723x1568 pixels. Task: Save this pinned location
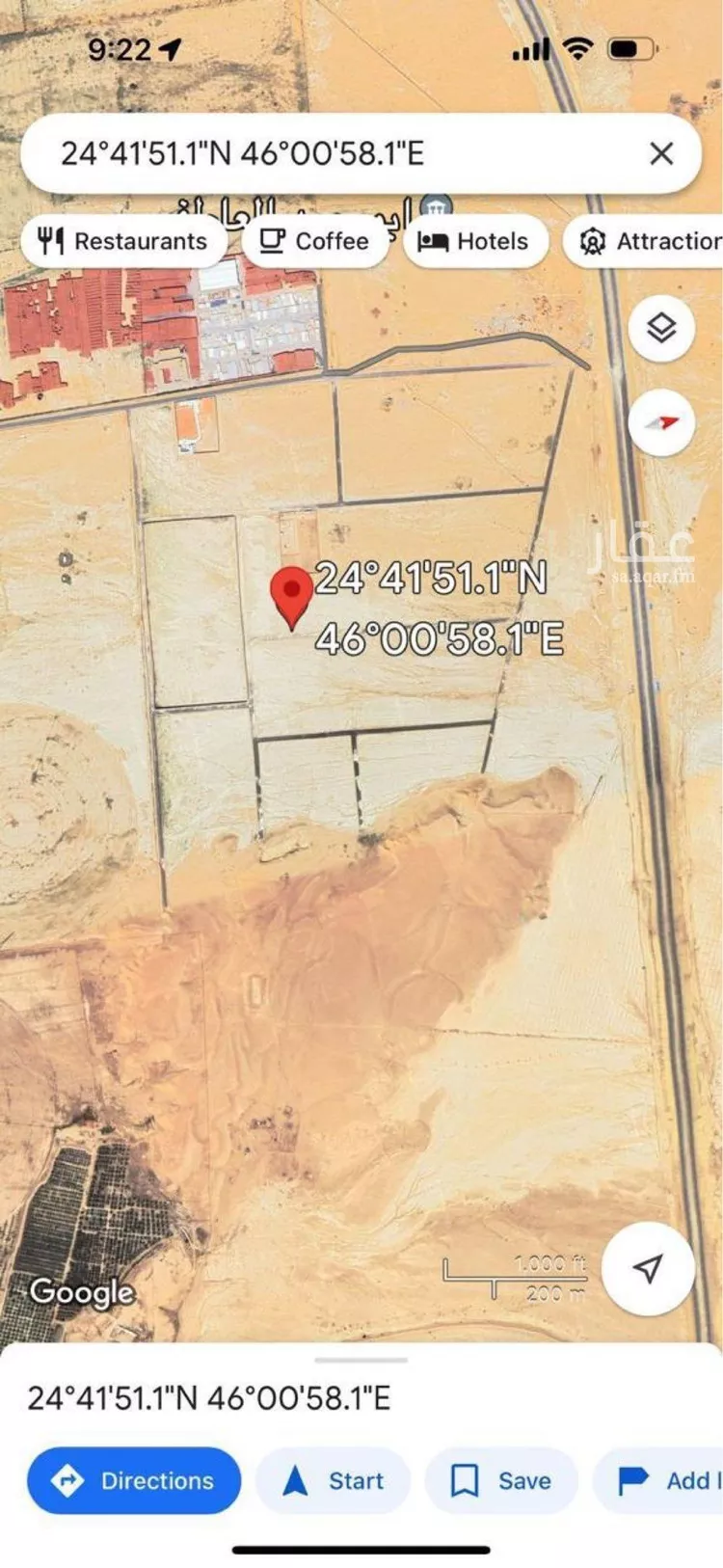pos(501,1480)
